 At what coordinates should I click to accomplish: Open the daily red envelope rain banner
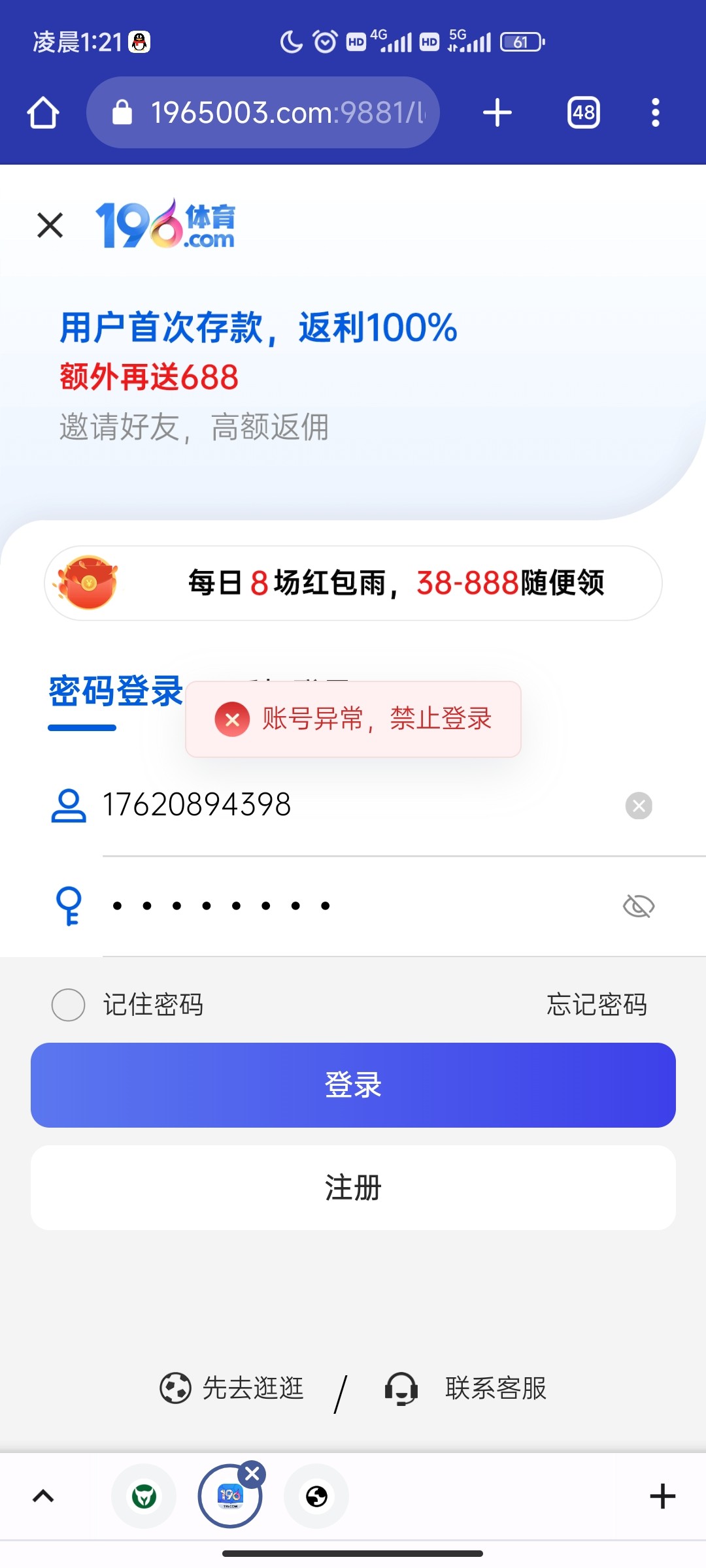pos(353,583)
